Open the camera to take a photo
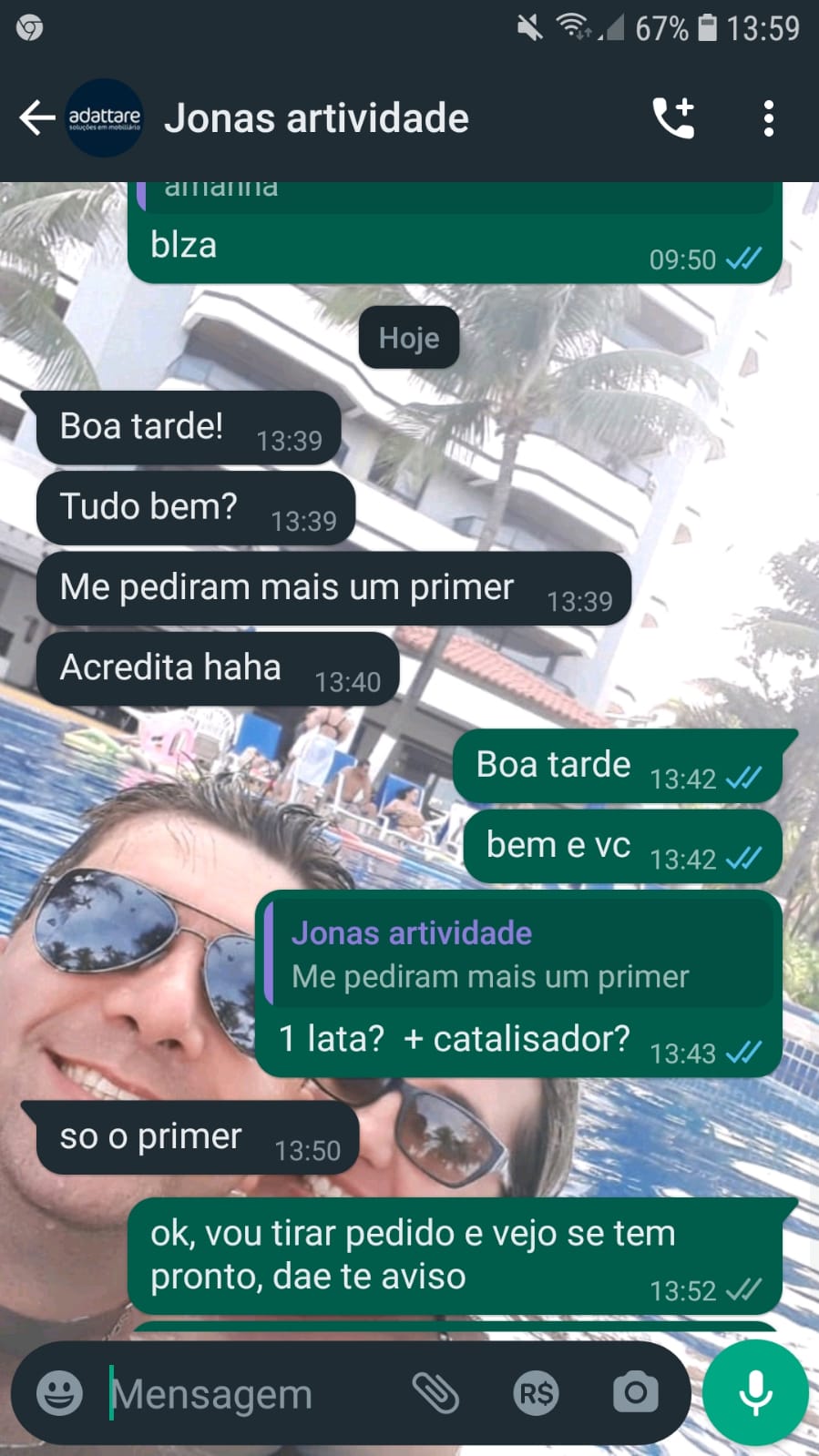 point(635,1393)
